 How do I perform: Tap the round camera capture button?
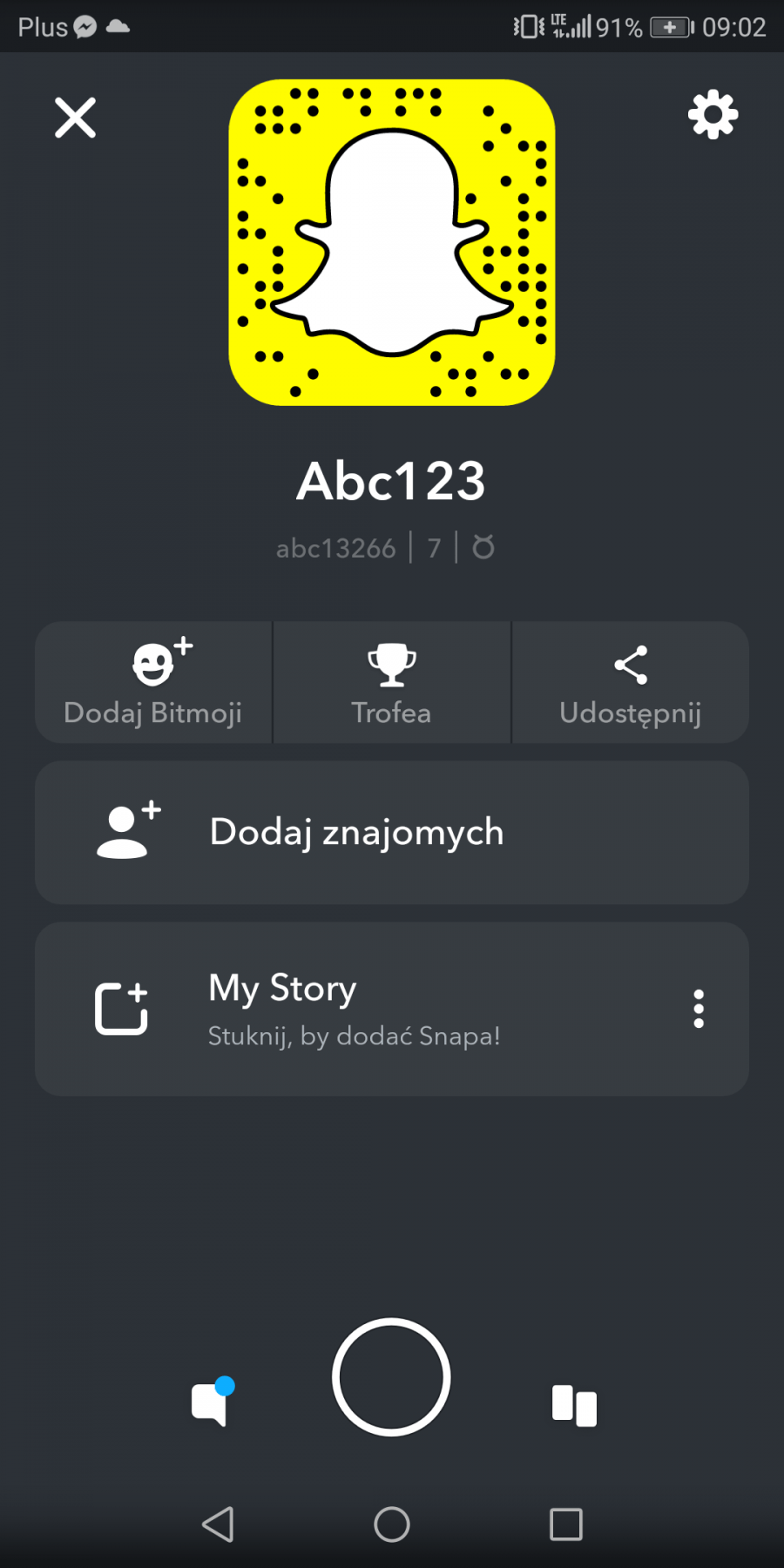[391, 1376]
